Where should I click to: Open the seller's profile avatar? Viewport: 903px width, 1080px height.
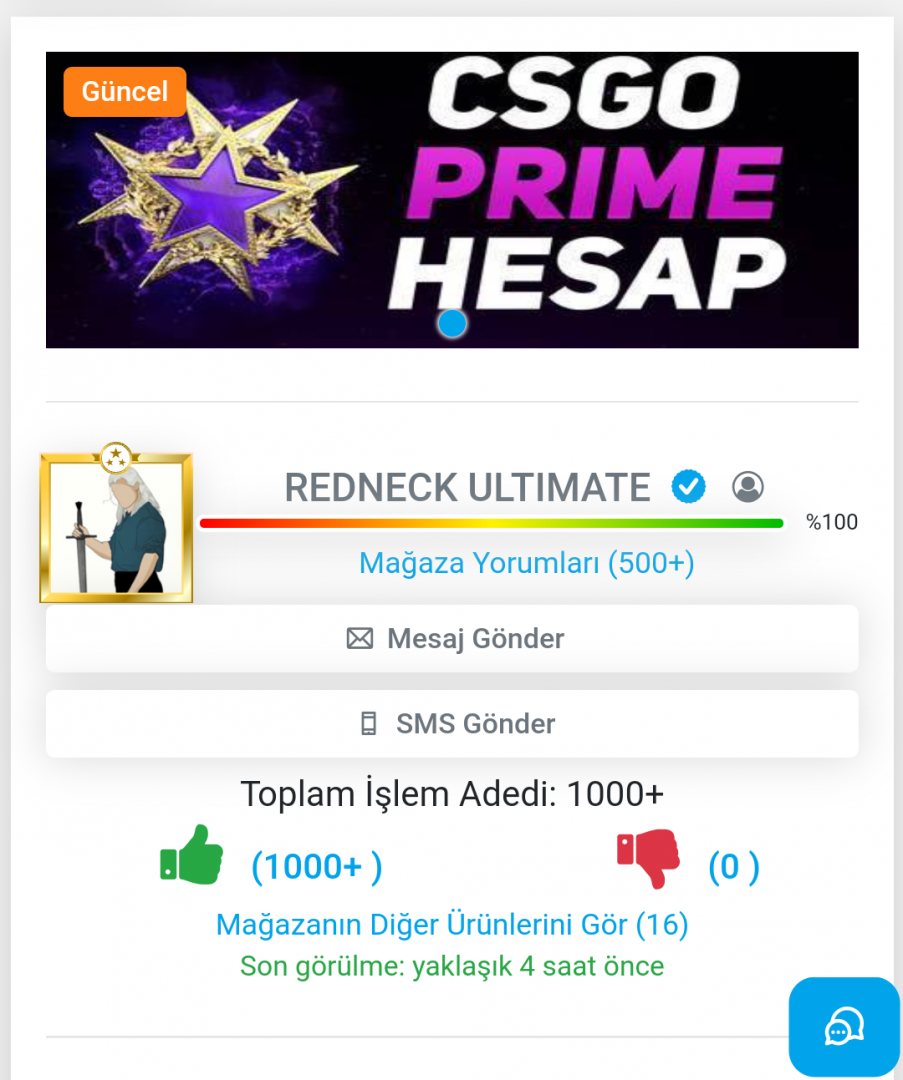point(116,528)
